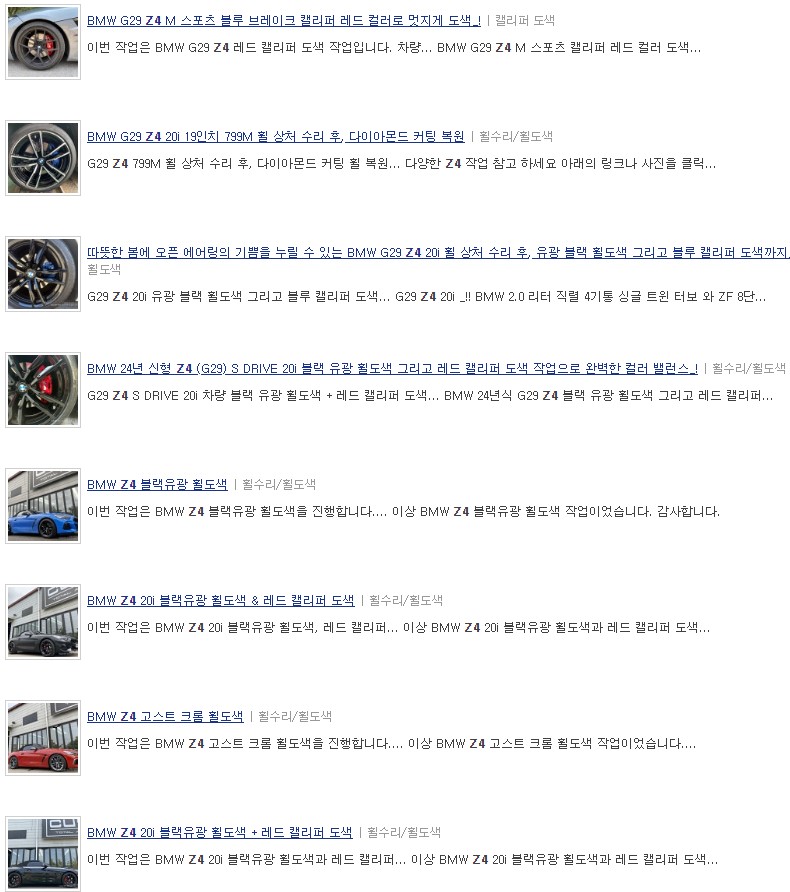Click the 799M wheel close-up thumbnail
The image size is (790, 892).
(x=42, y=158)
